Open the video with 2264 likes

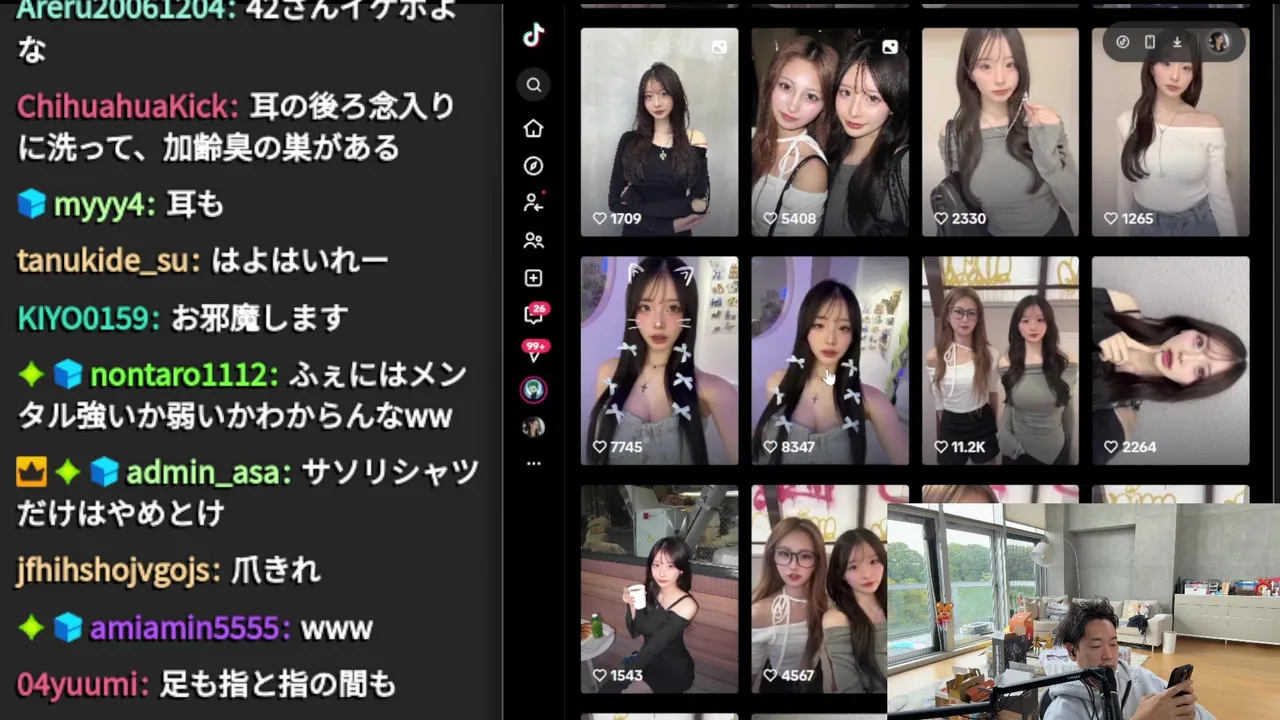point(1170,360)
